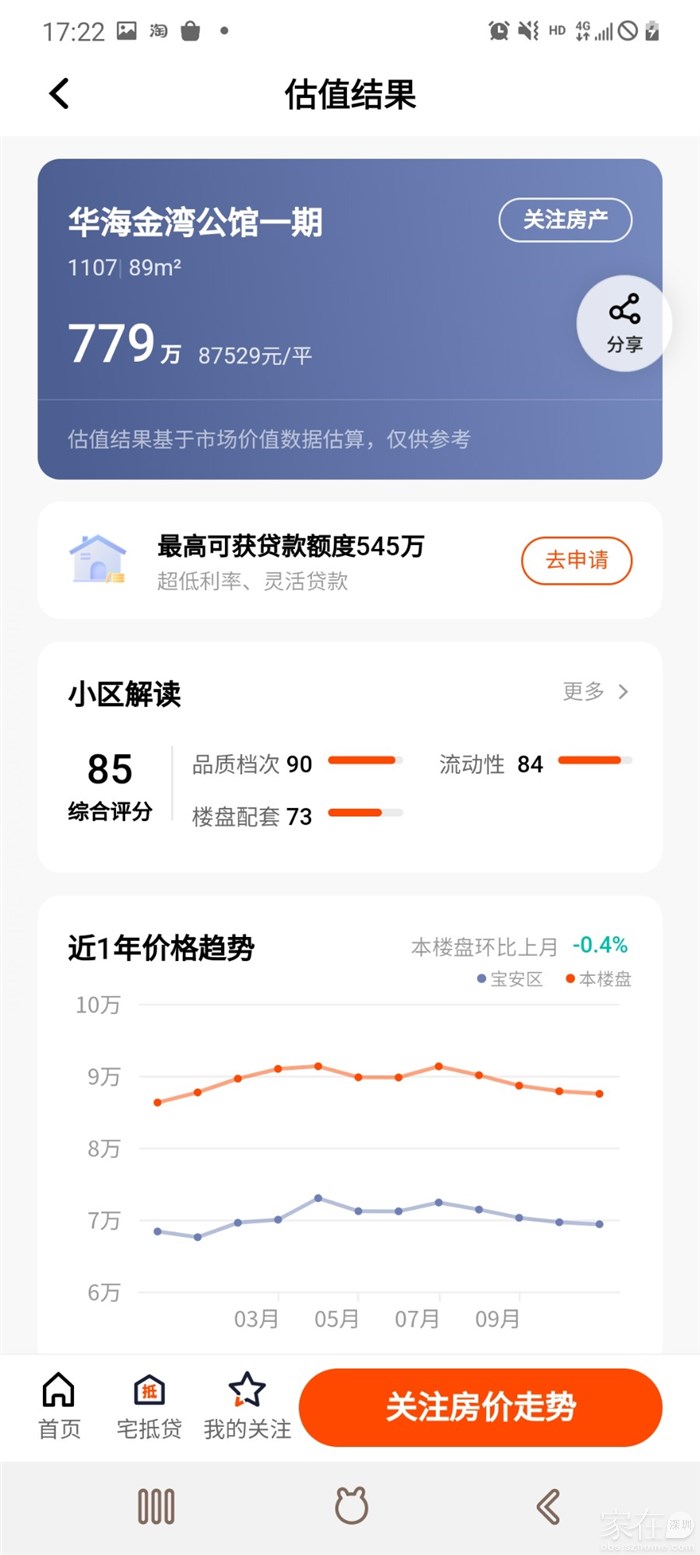Viewport: 700px width, 1555px height.
Task: Open the 宅抵贷 tab
Action: coord(149,1405)
